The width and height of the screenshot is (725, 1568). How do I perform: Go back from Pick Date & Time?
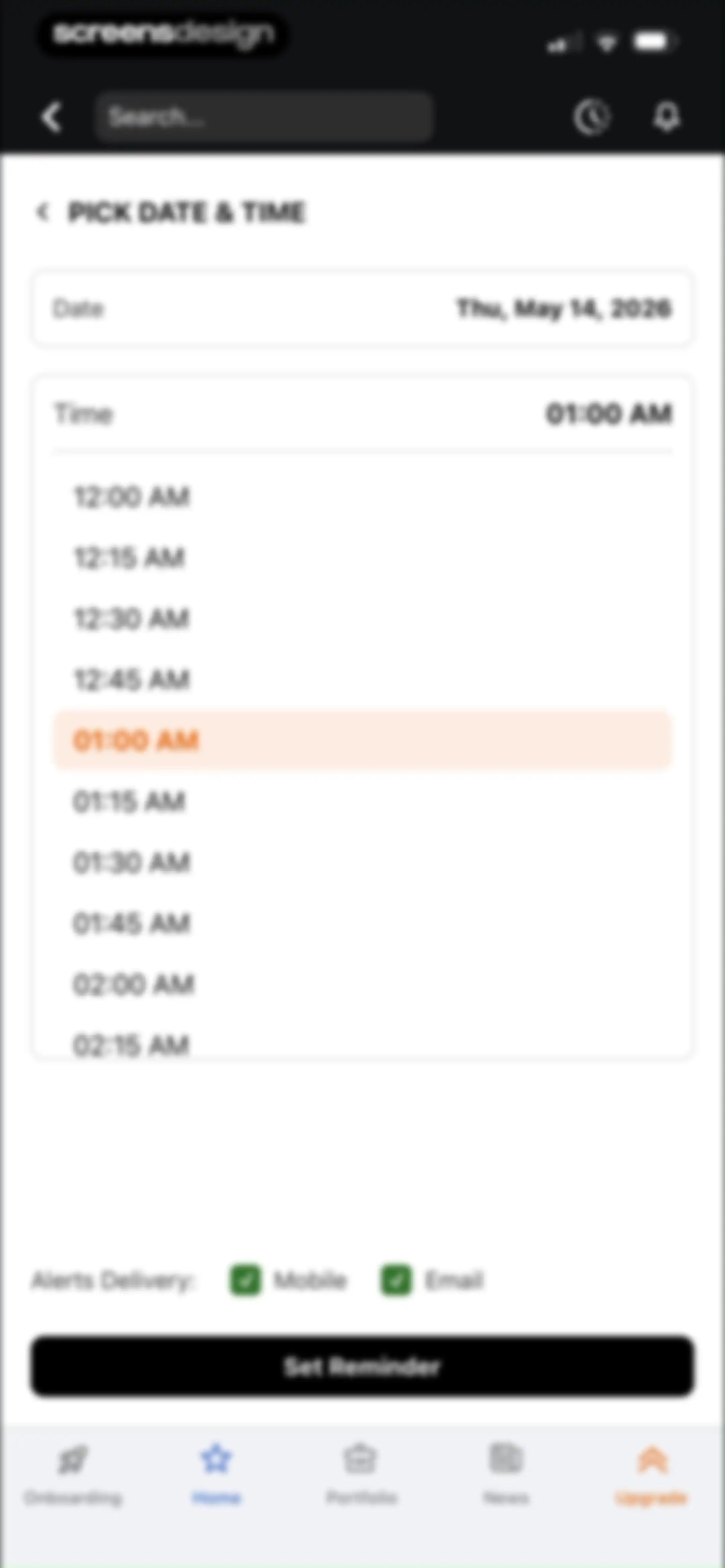point(42,212)
